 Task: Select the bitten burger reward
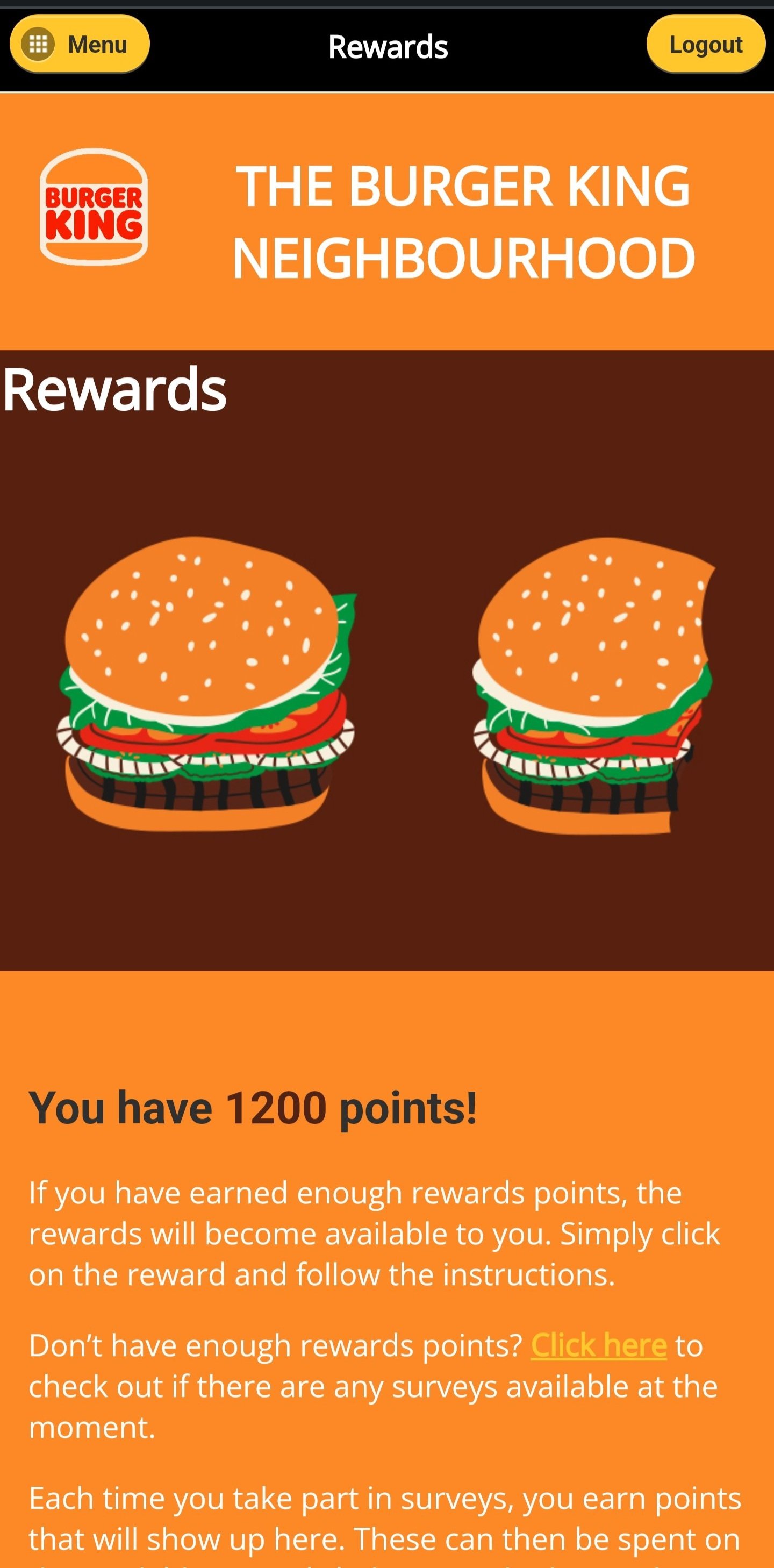(x=593, y=685)
